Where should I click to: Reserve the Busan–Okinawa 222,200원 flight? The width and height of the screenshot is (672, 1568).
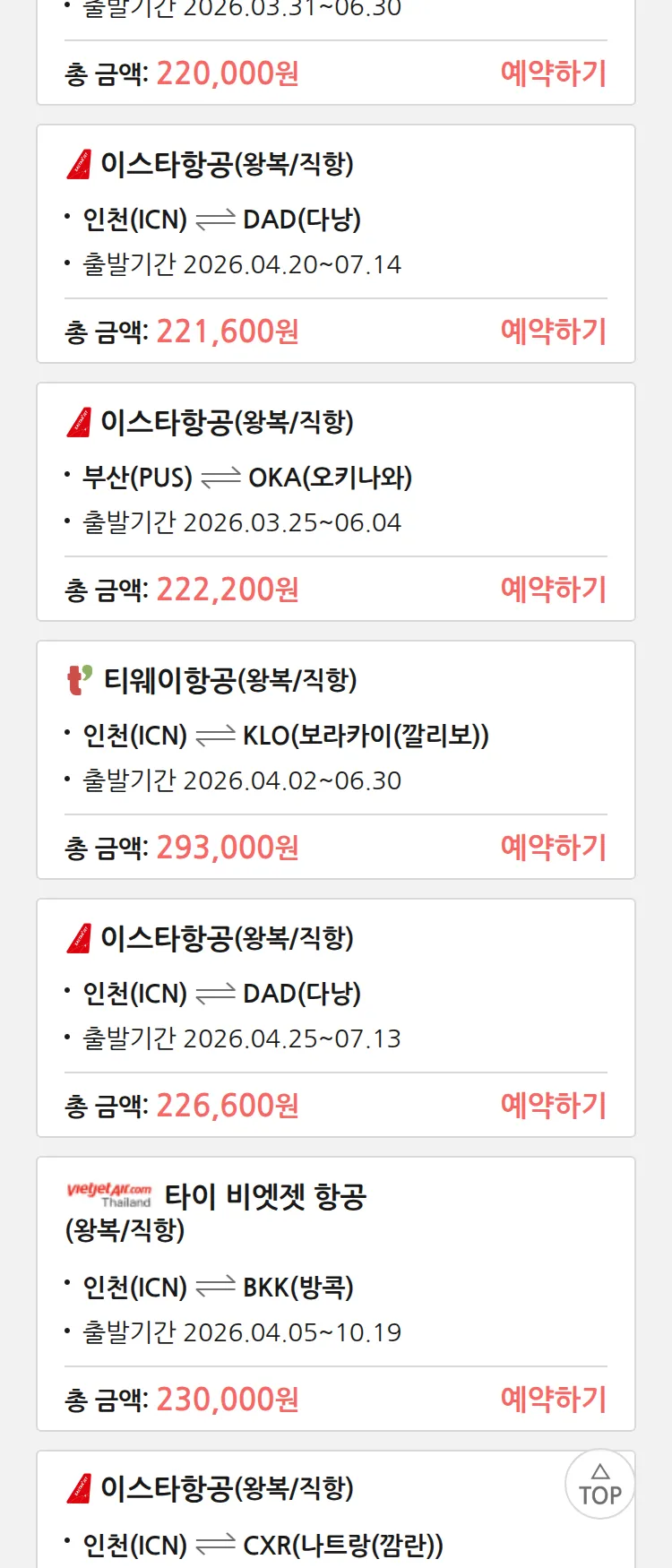(x=553, y=590)
